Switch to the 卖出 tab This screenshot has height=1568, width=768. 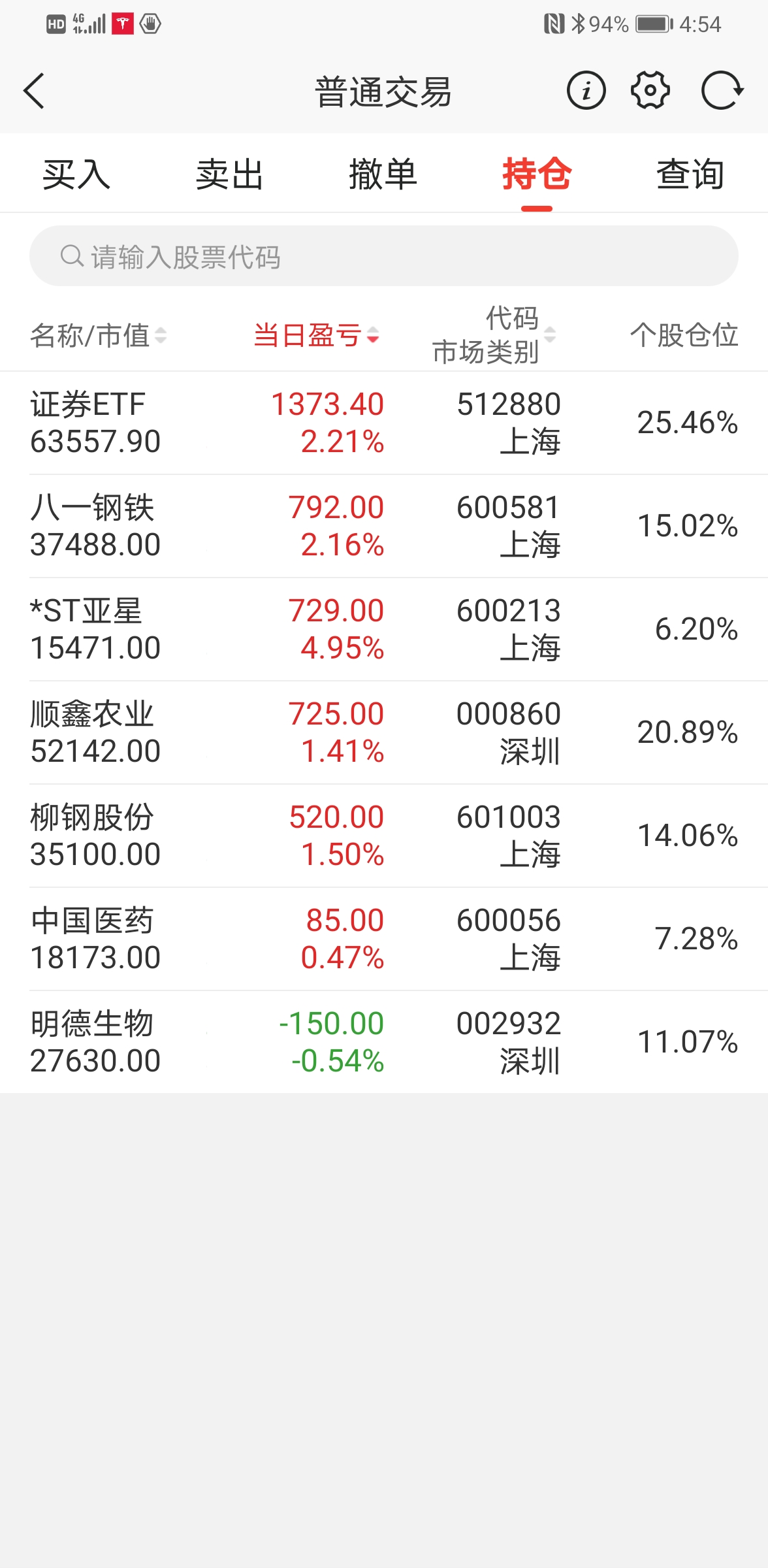point(230,174)
